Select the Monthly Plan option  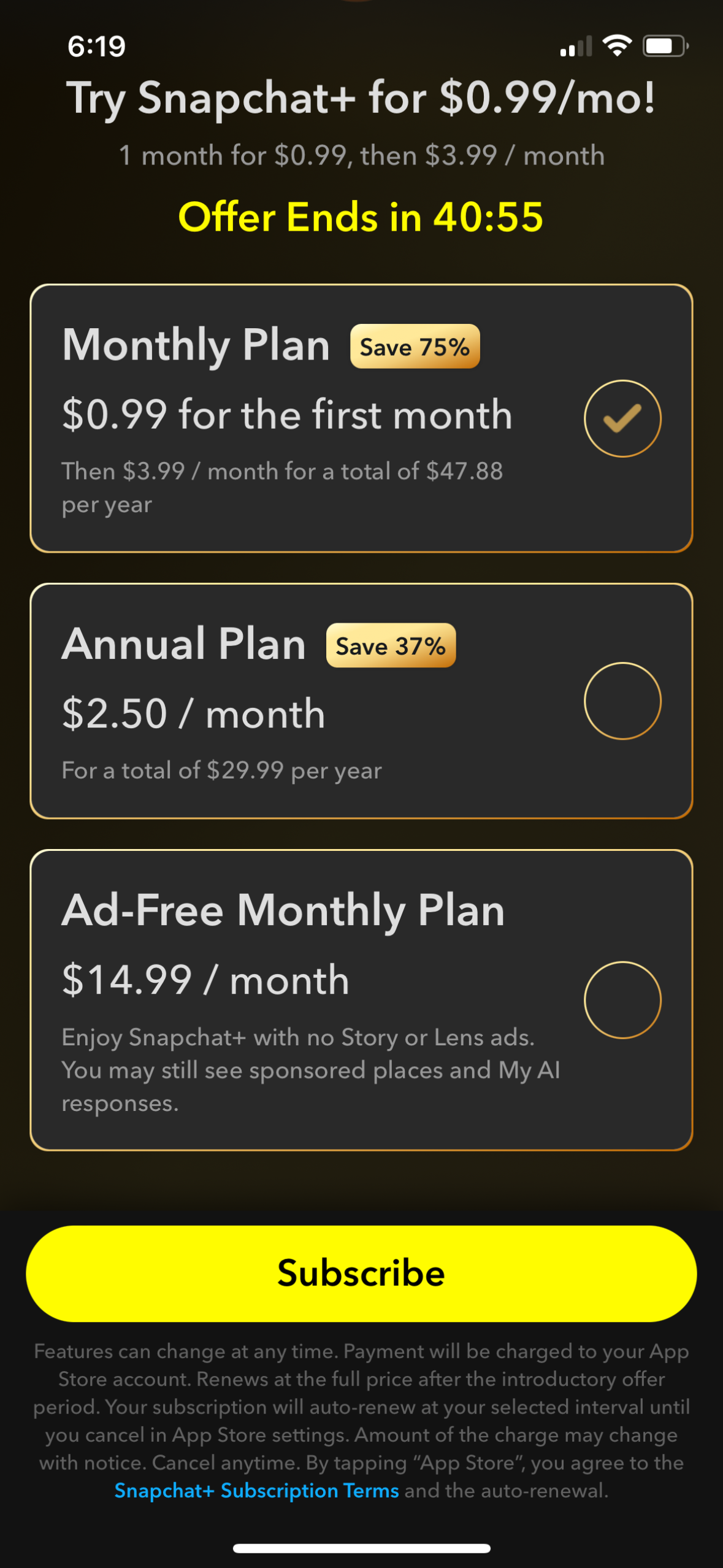[x=622, y=418]
